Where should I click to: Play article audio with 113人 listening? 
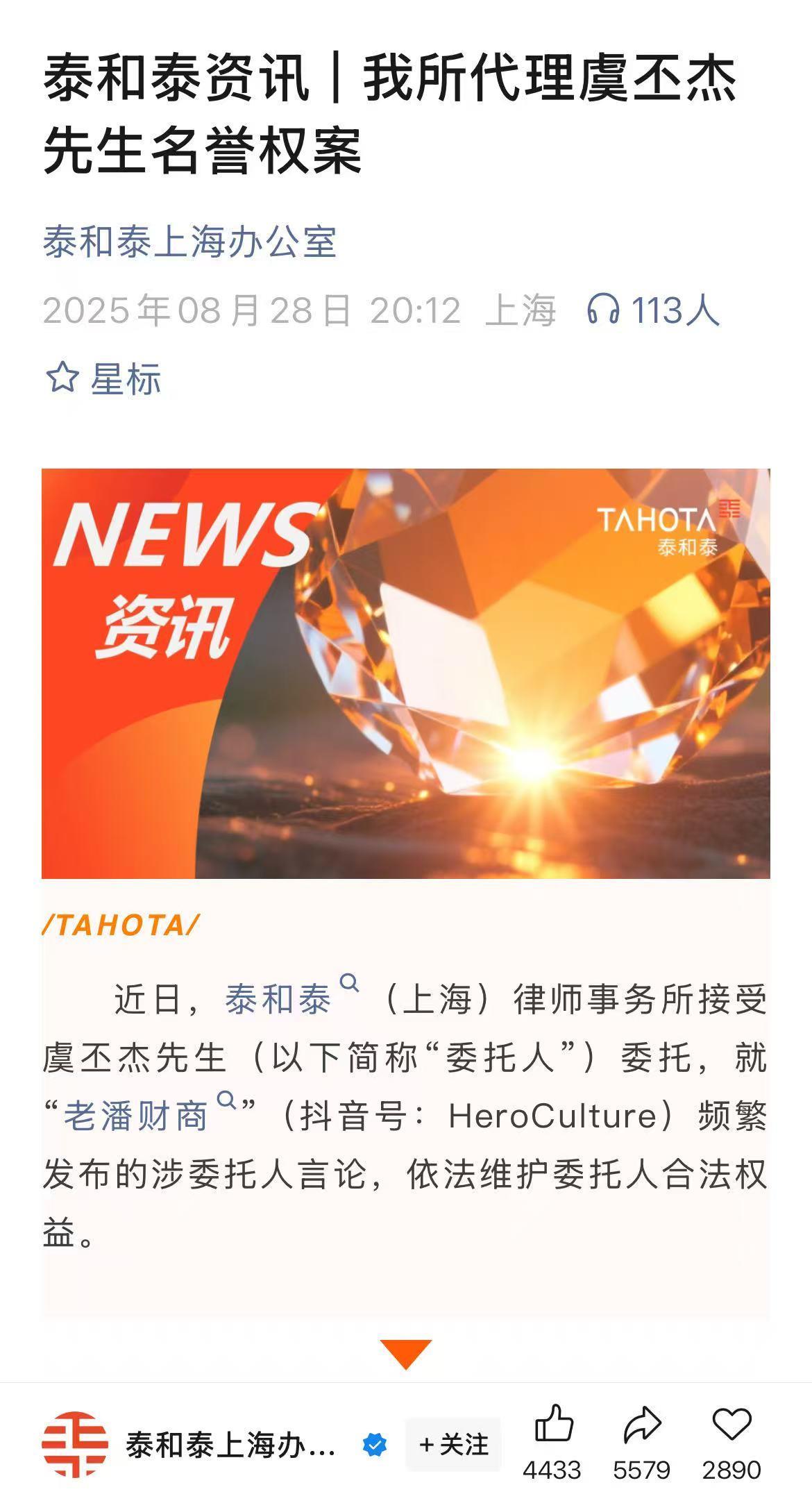[x=652, y=310]
